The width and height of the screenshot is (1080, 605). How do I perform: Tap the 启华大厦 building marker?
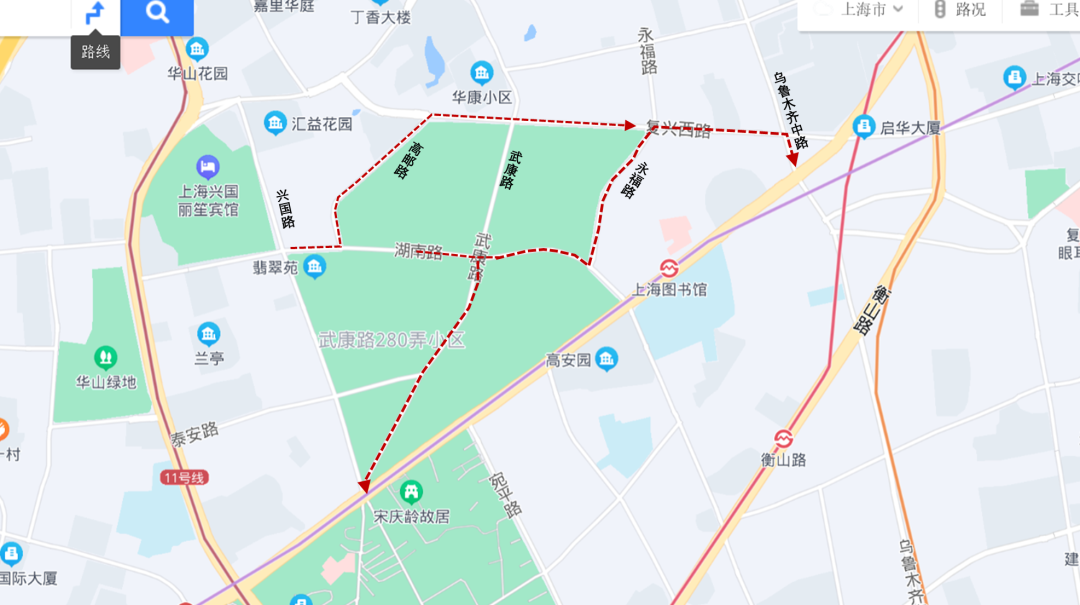[863, 127]
